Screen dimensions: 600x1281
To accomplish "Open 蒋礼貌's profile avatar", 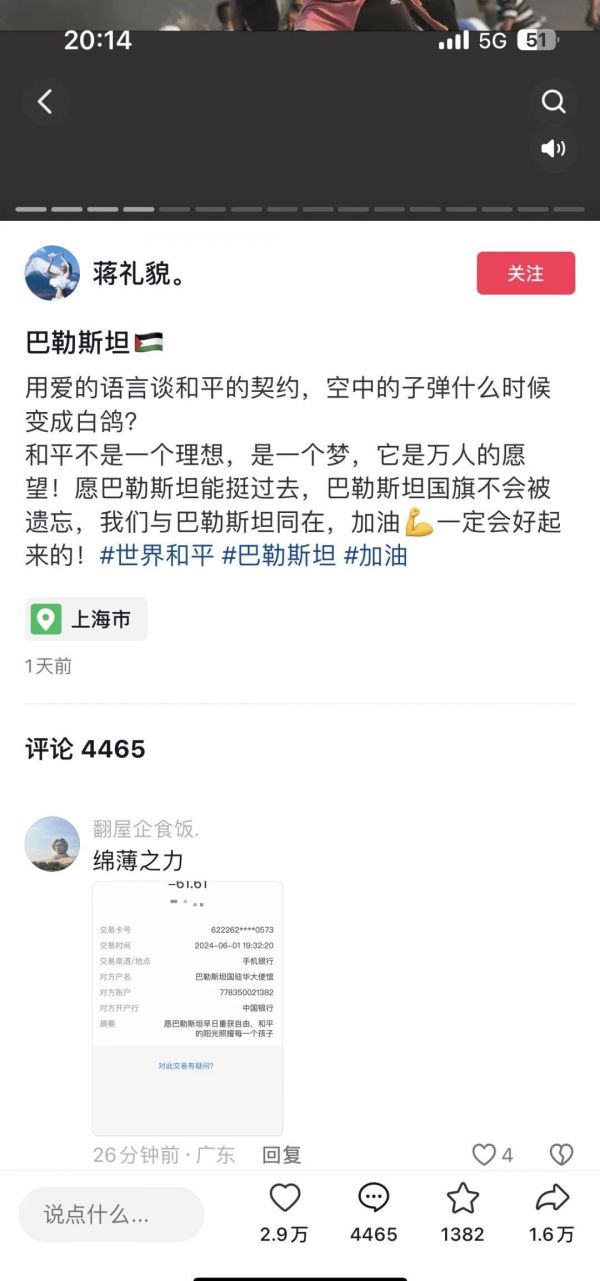I will point(52,273).
